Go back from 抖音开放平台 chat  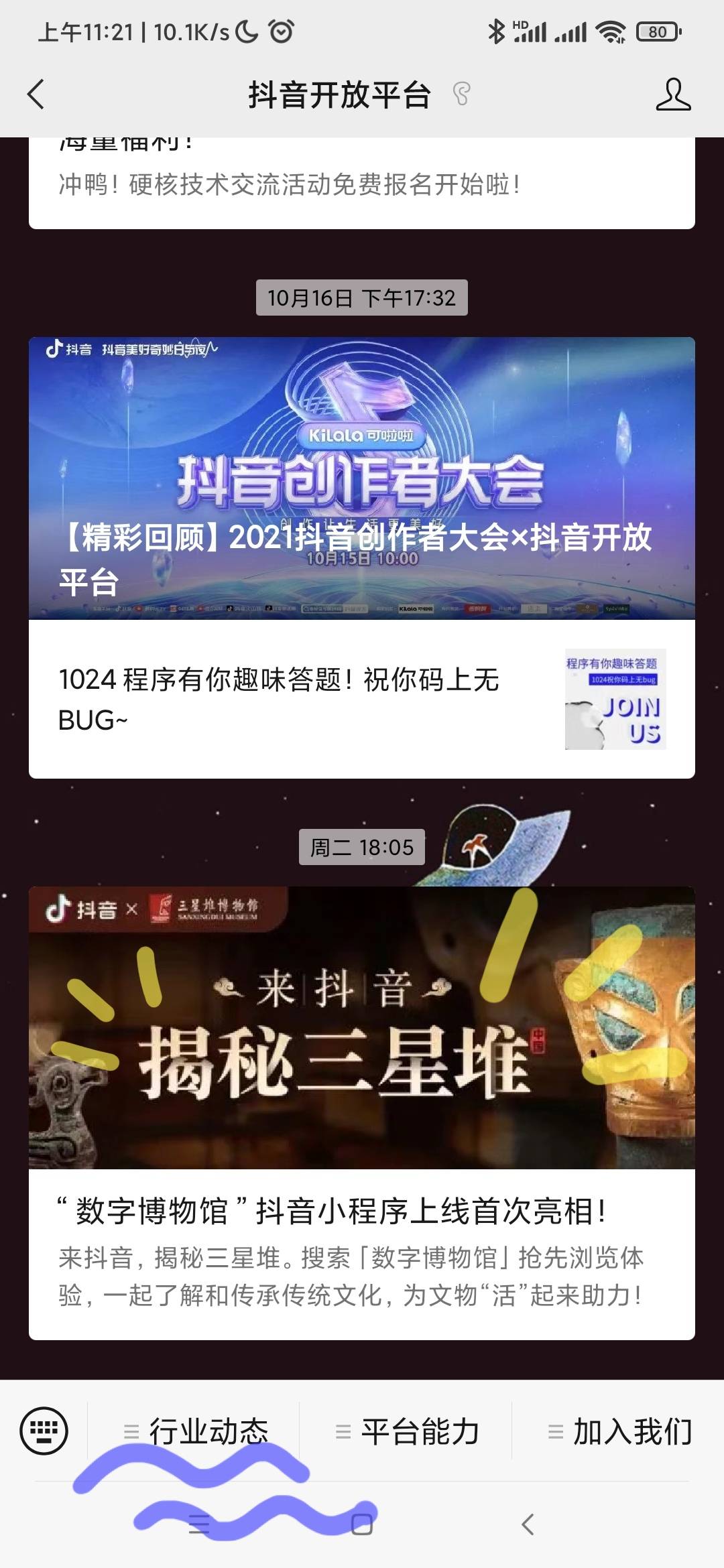(36, 94)
